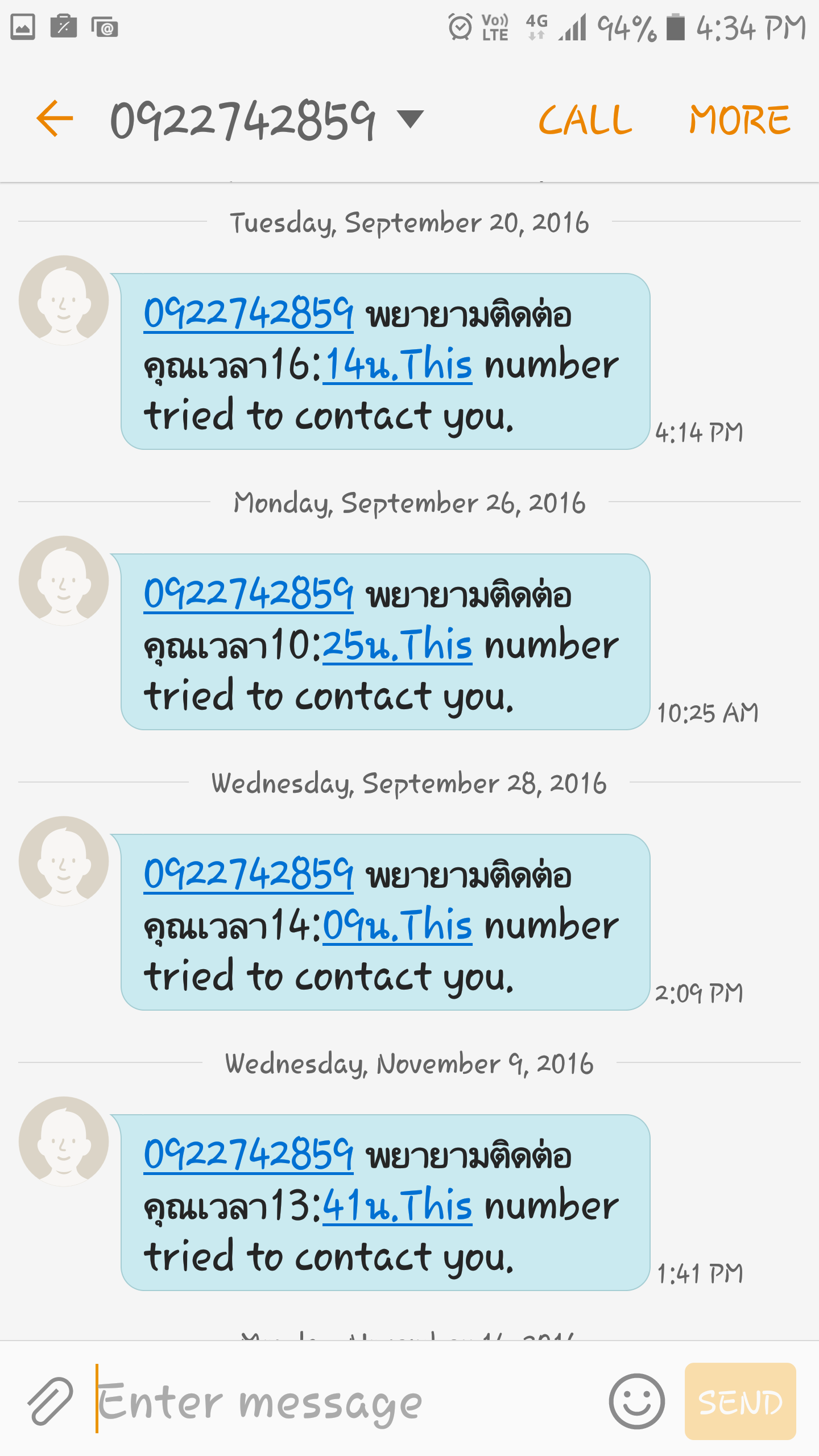Focus the Enter message field
819x1456 pixels.
[347, 1401]
